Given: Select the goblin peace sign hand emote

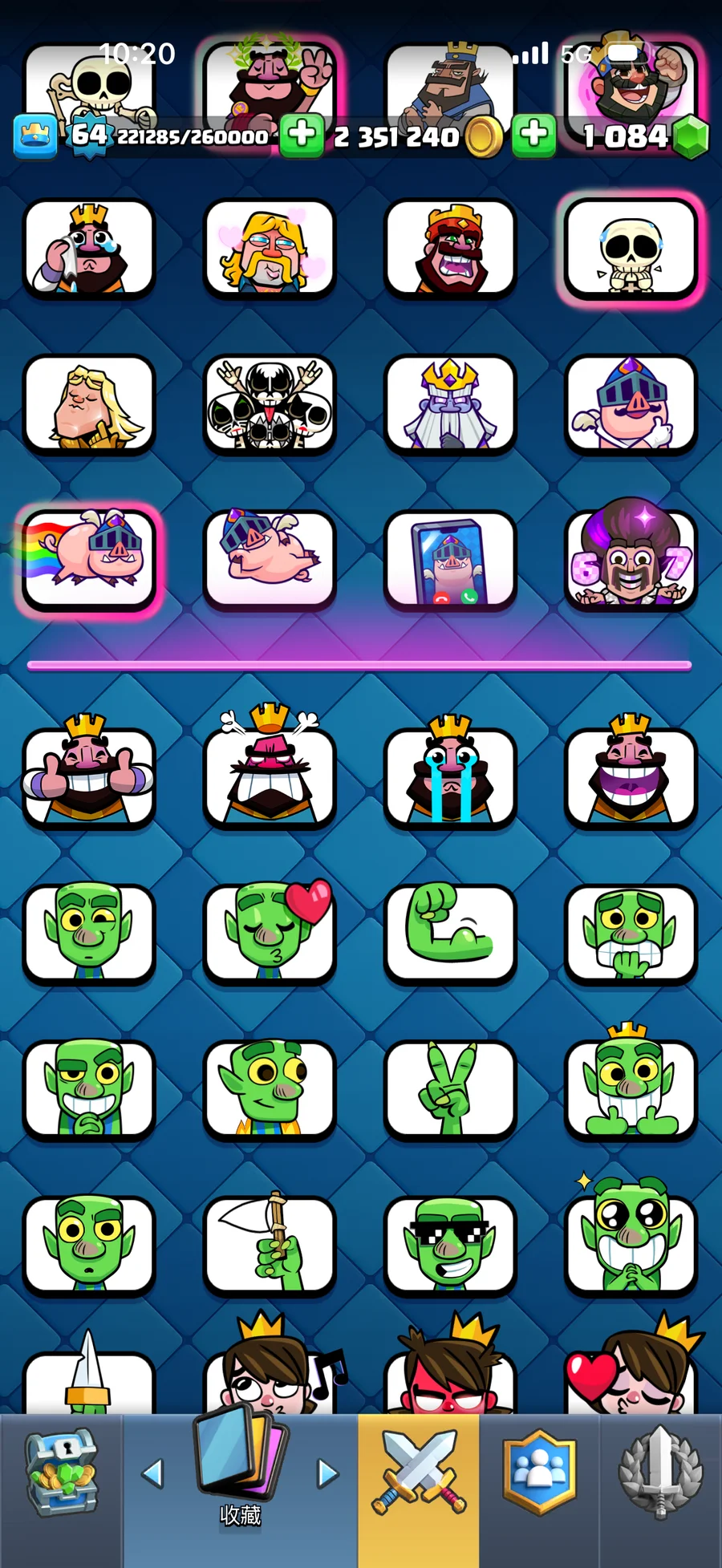Looking at the screenshot, I should tap(449, 1088).
